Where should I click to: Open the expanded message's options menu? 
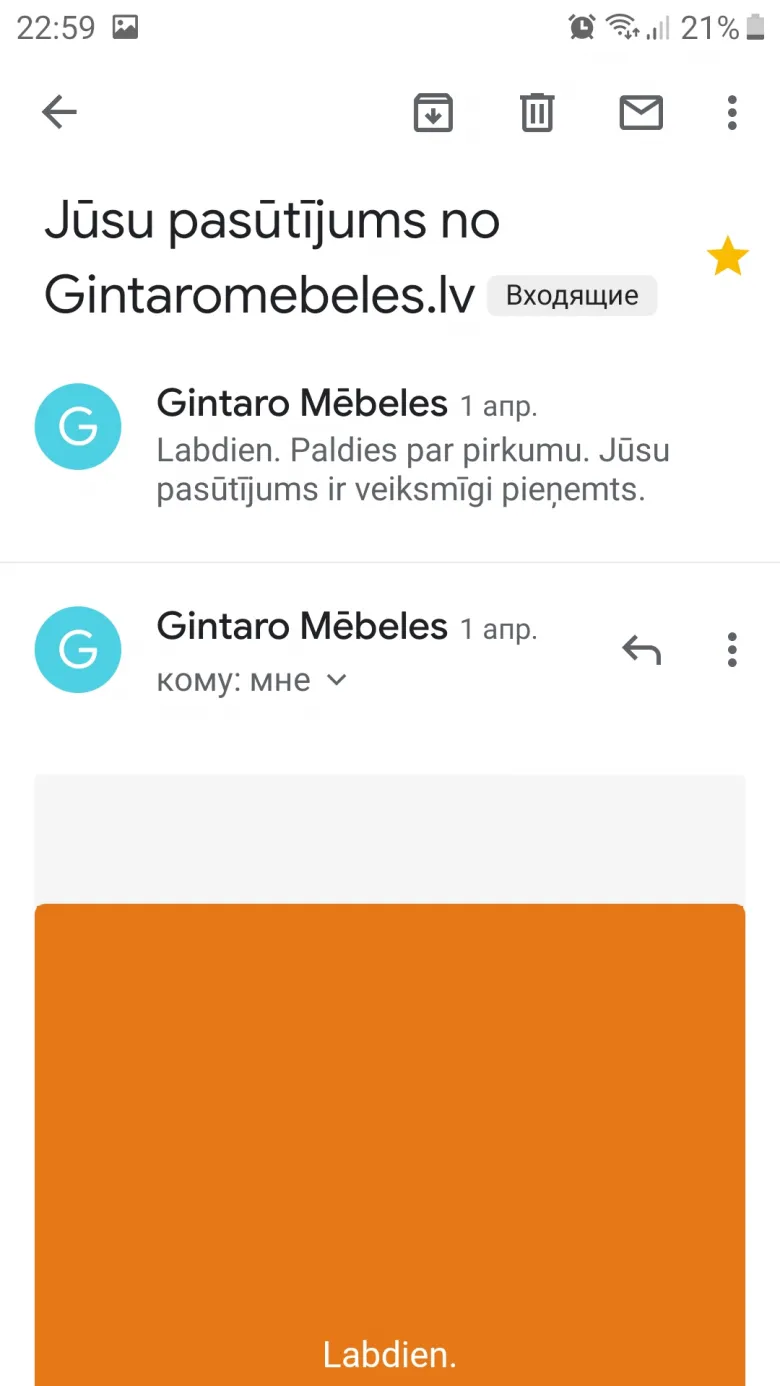tap(732, 650)
